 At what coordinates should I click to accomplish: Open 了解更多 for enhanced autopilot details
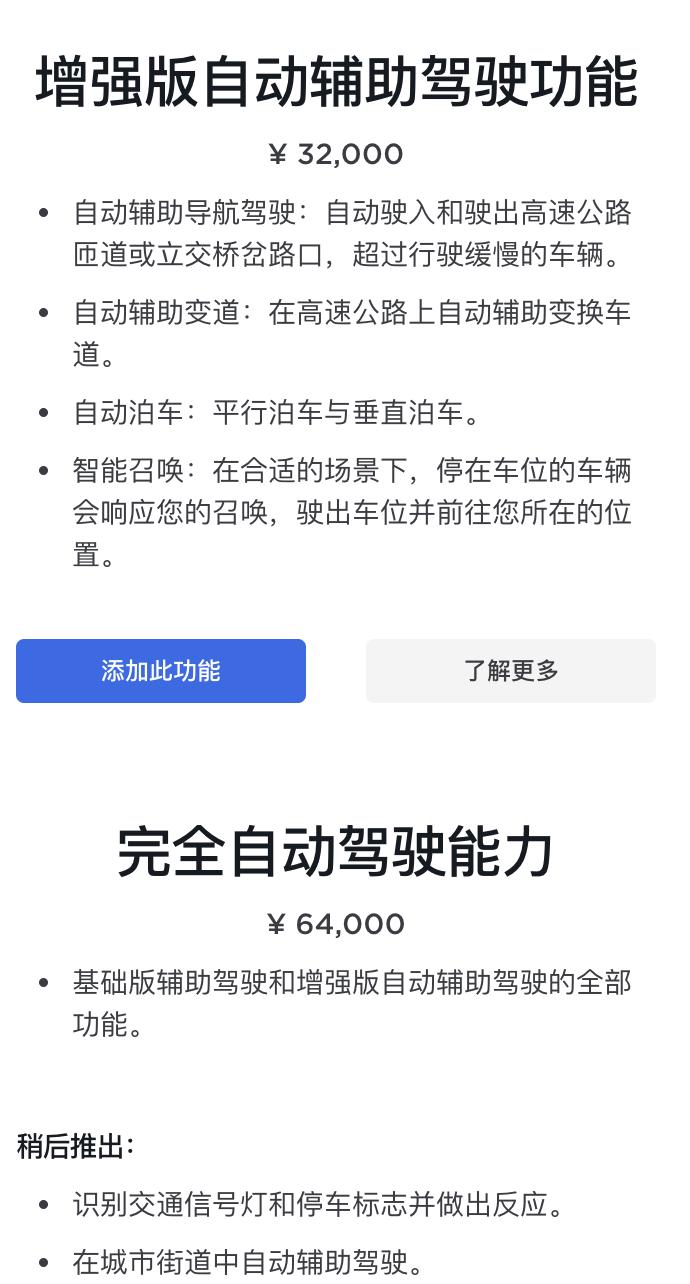pyautogui.click(x=510, y=671)
